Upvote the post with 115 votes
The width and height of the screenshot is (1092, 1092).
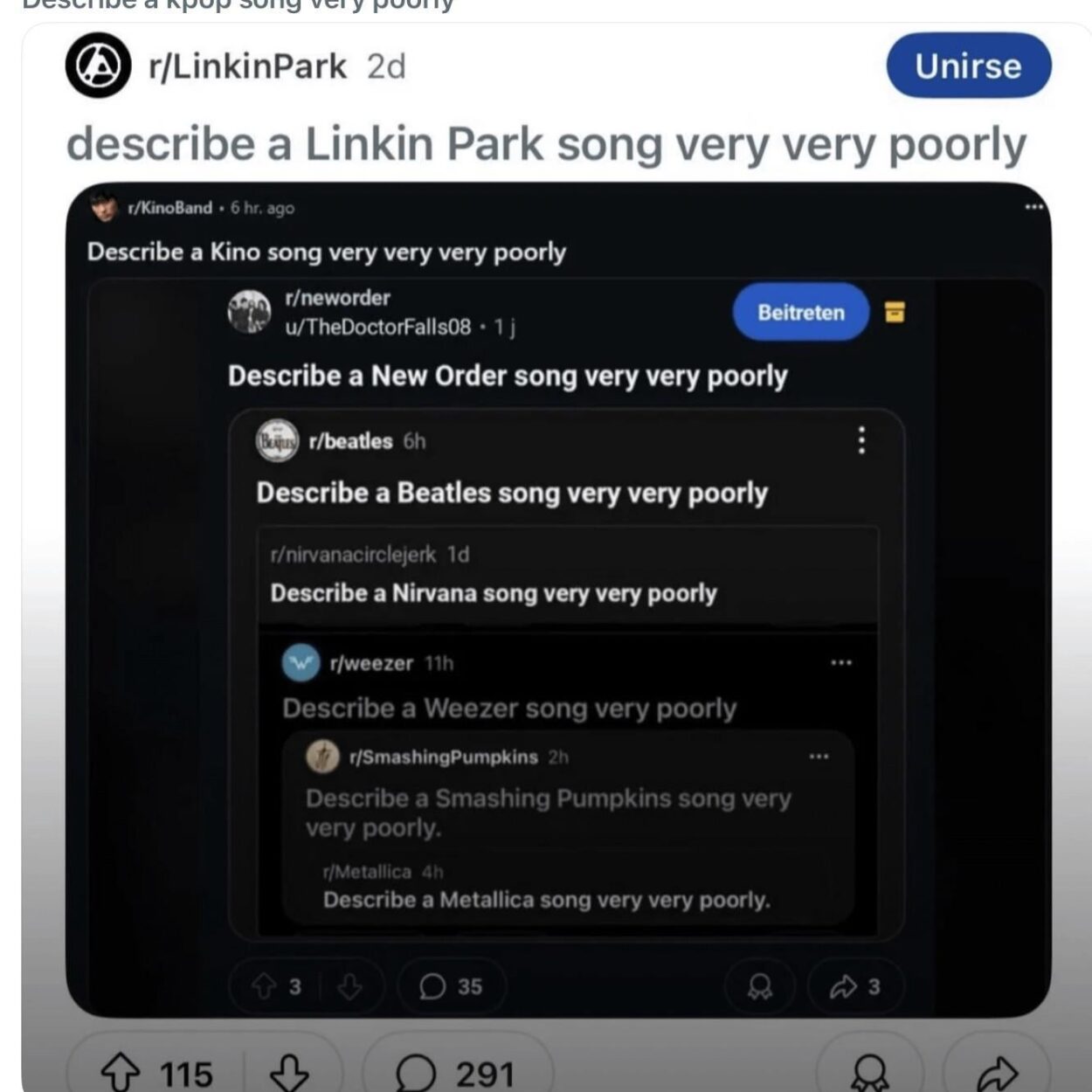(x=121, y=1073)
